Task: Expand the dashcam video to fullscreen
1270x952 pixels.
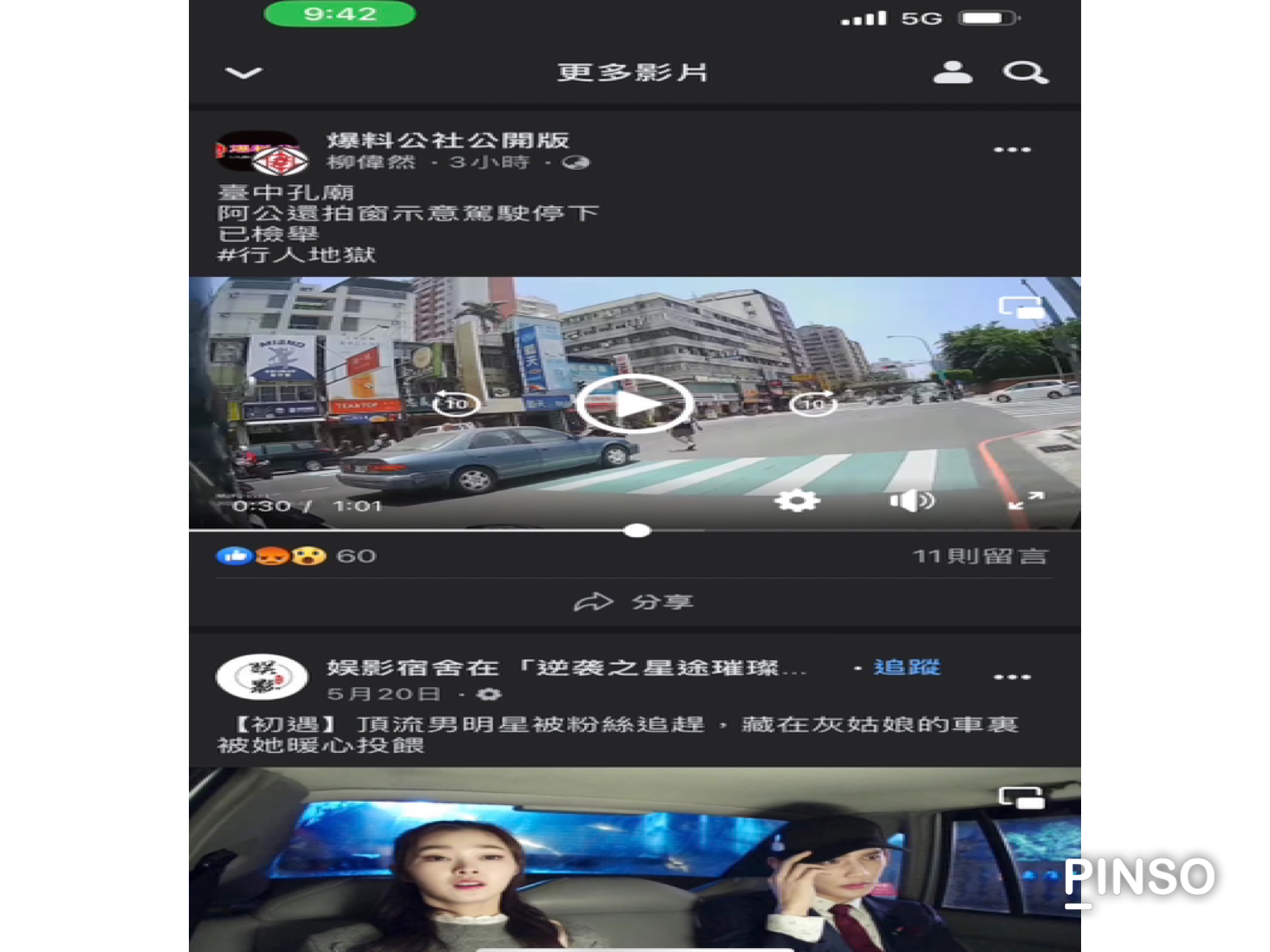Action: point(1026,501)
